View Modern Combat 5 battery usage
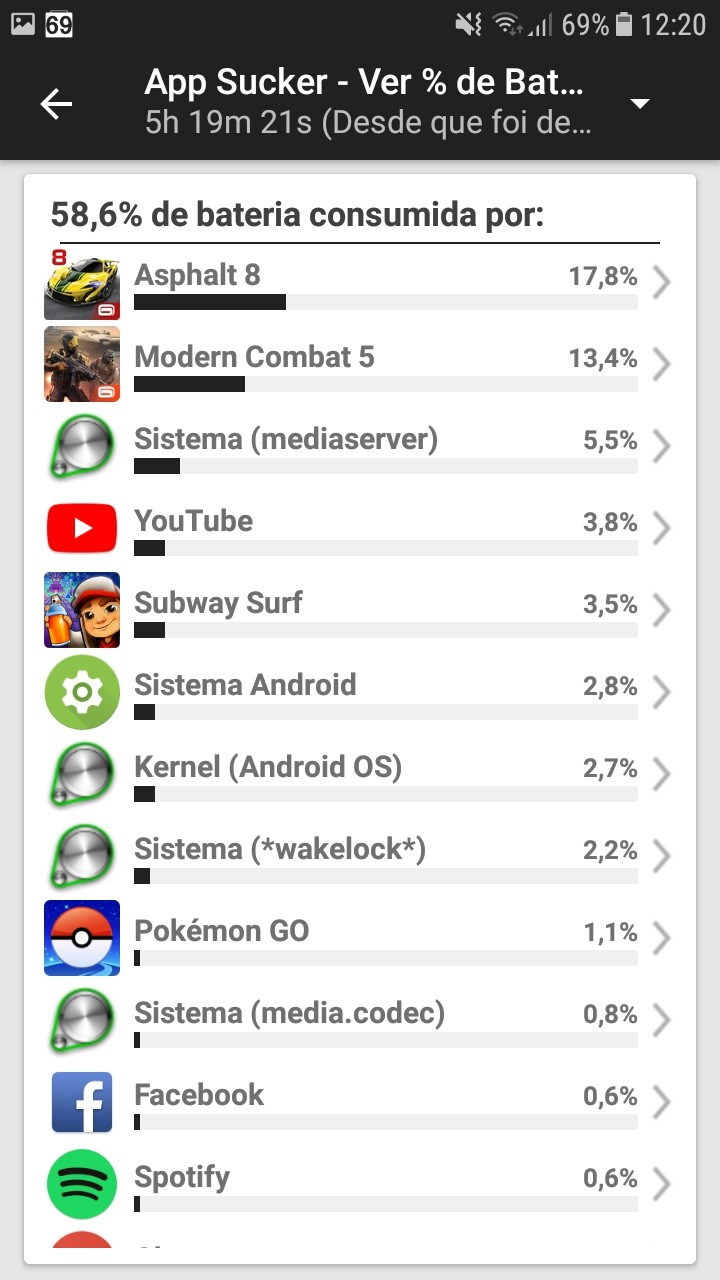Screen dimensions: 720x1280 click(x=360, y=365)
